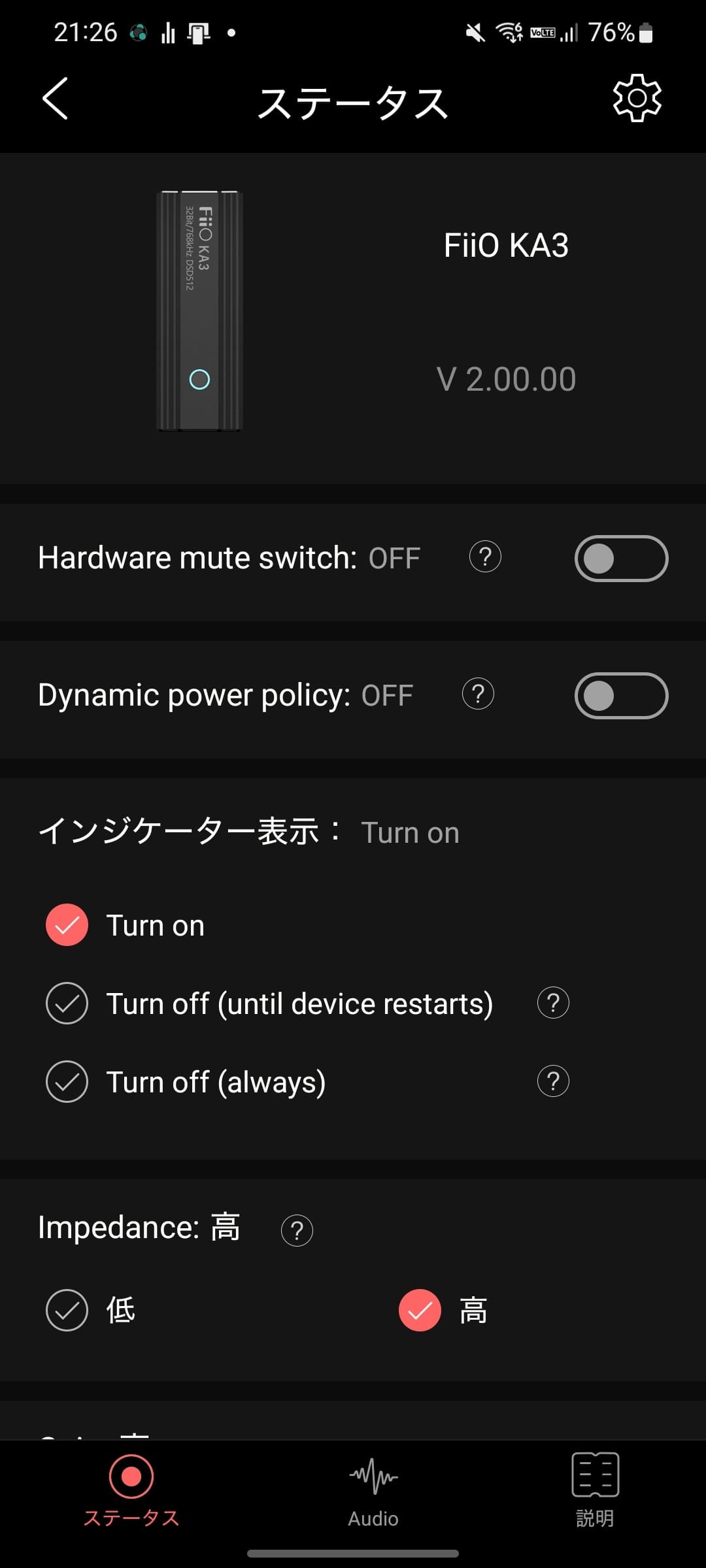
Task: Show help for Turn off (until device restarts)
Action: (x=553, y=1003)
